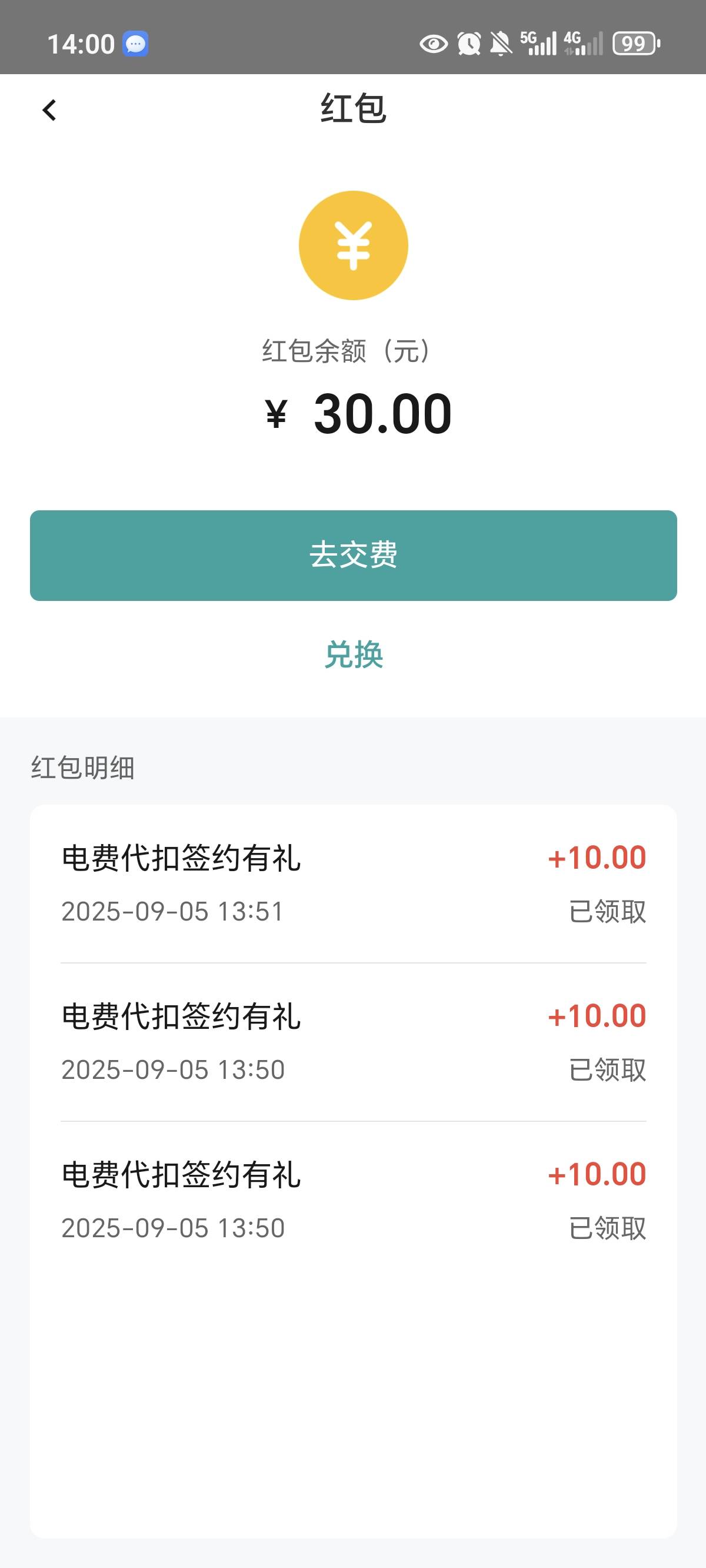Go back using the top-left arrow
Viewport: 706px width, 1568px height.
(49, 110)
